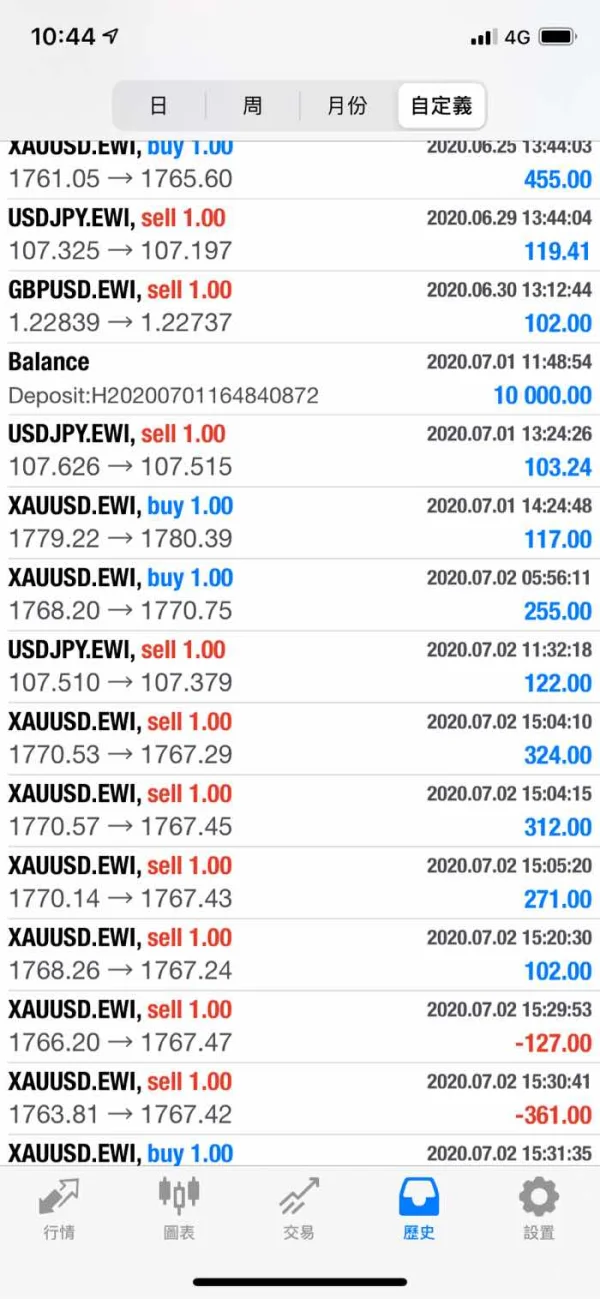Expand the XAUUSD.EWI buy trade with 255.00 profit
Viewport: 600px width, 1299px height.
point(300,595)
